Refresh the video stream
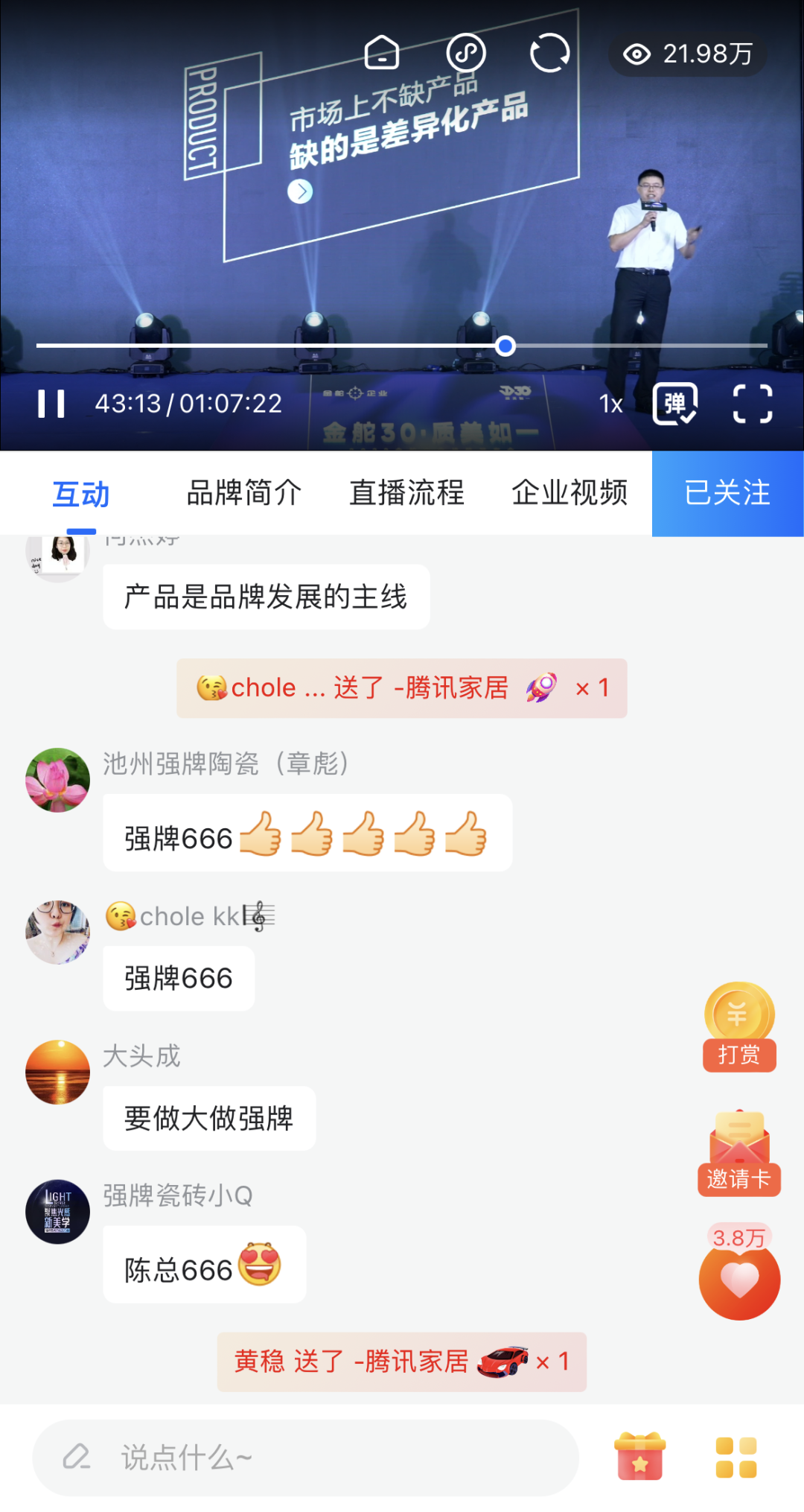Screen dimensions: 804x1512 (549, 53)
